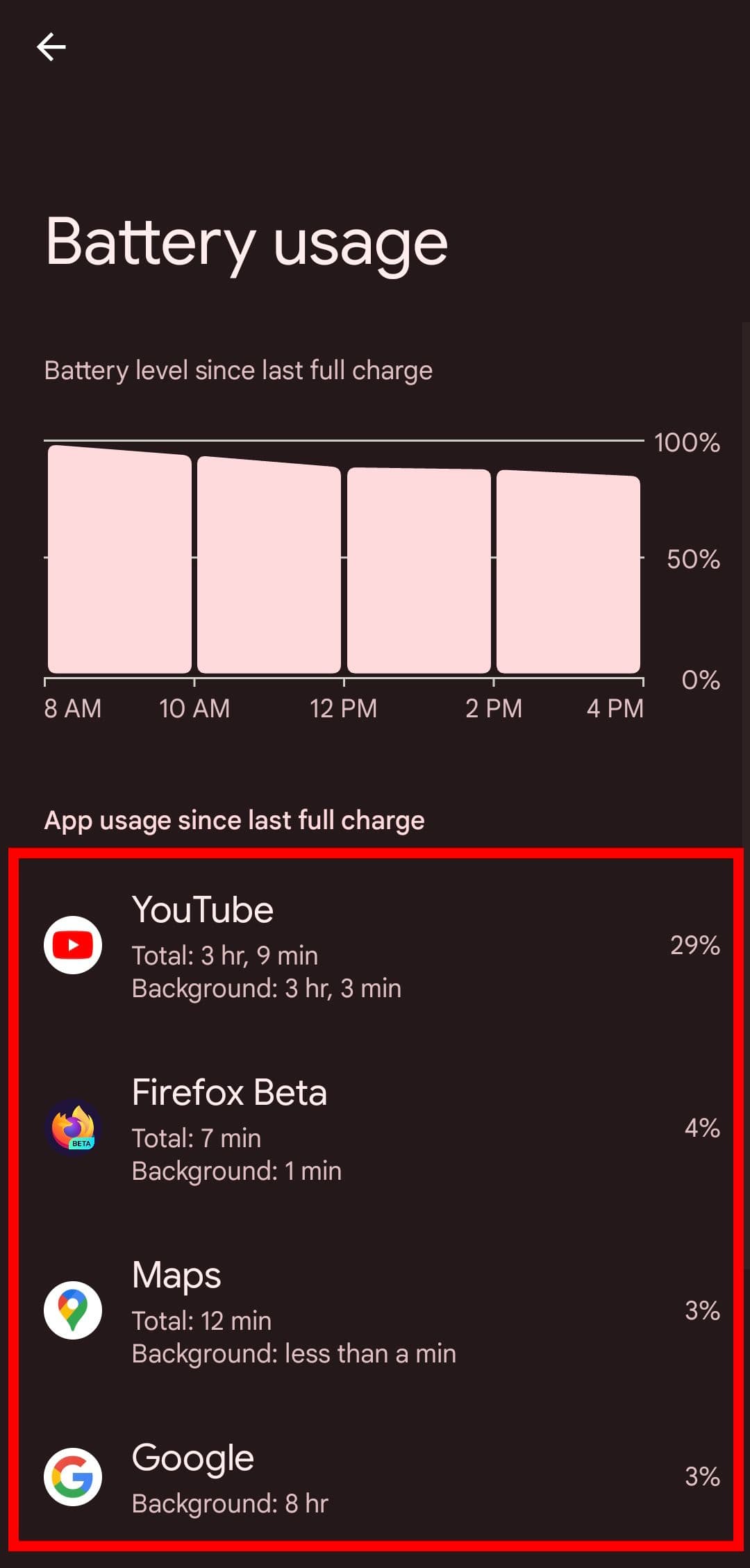Go back from Battery usage

(51, 47)
